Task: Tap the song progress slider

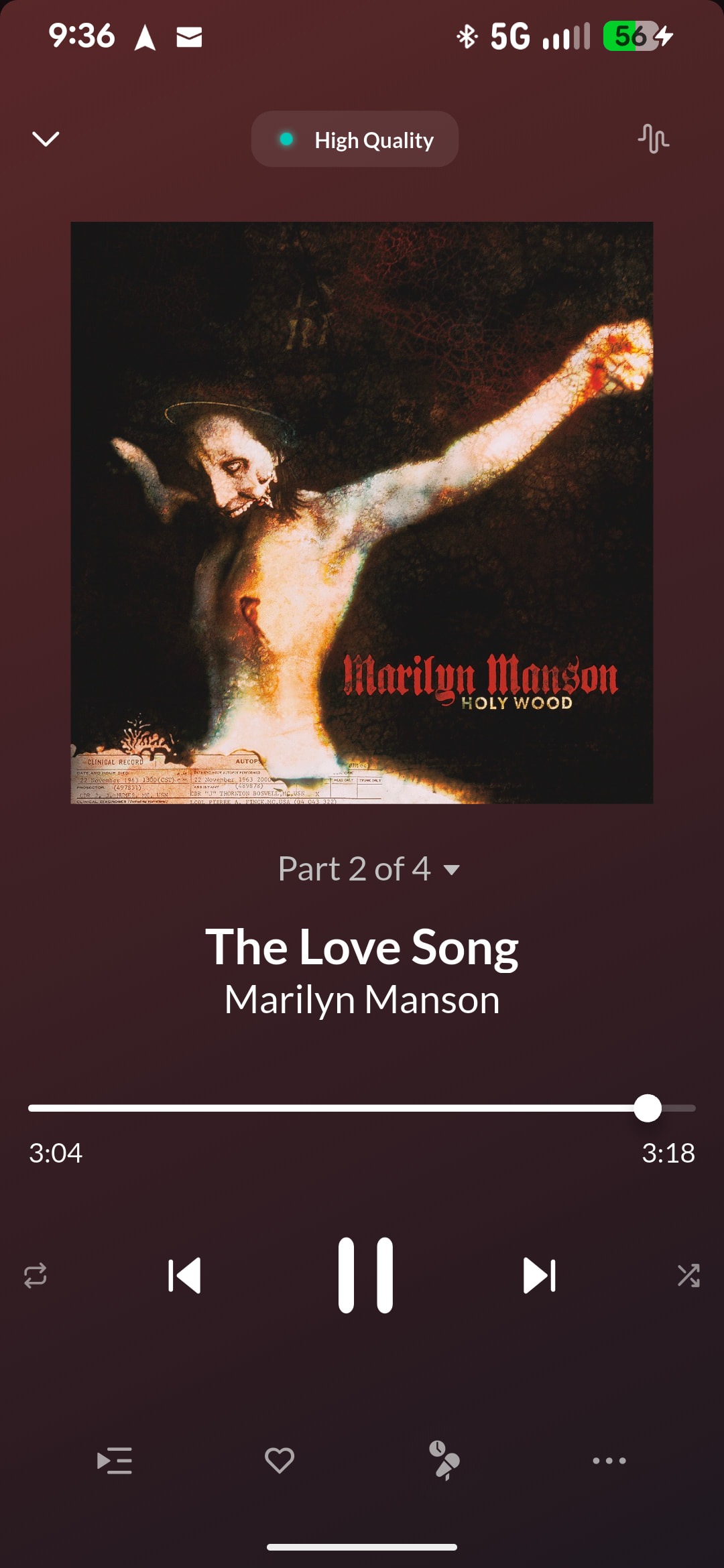Action: [362, 1108]
